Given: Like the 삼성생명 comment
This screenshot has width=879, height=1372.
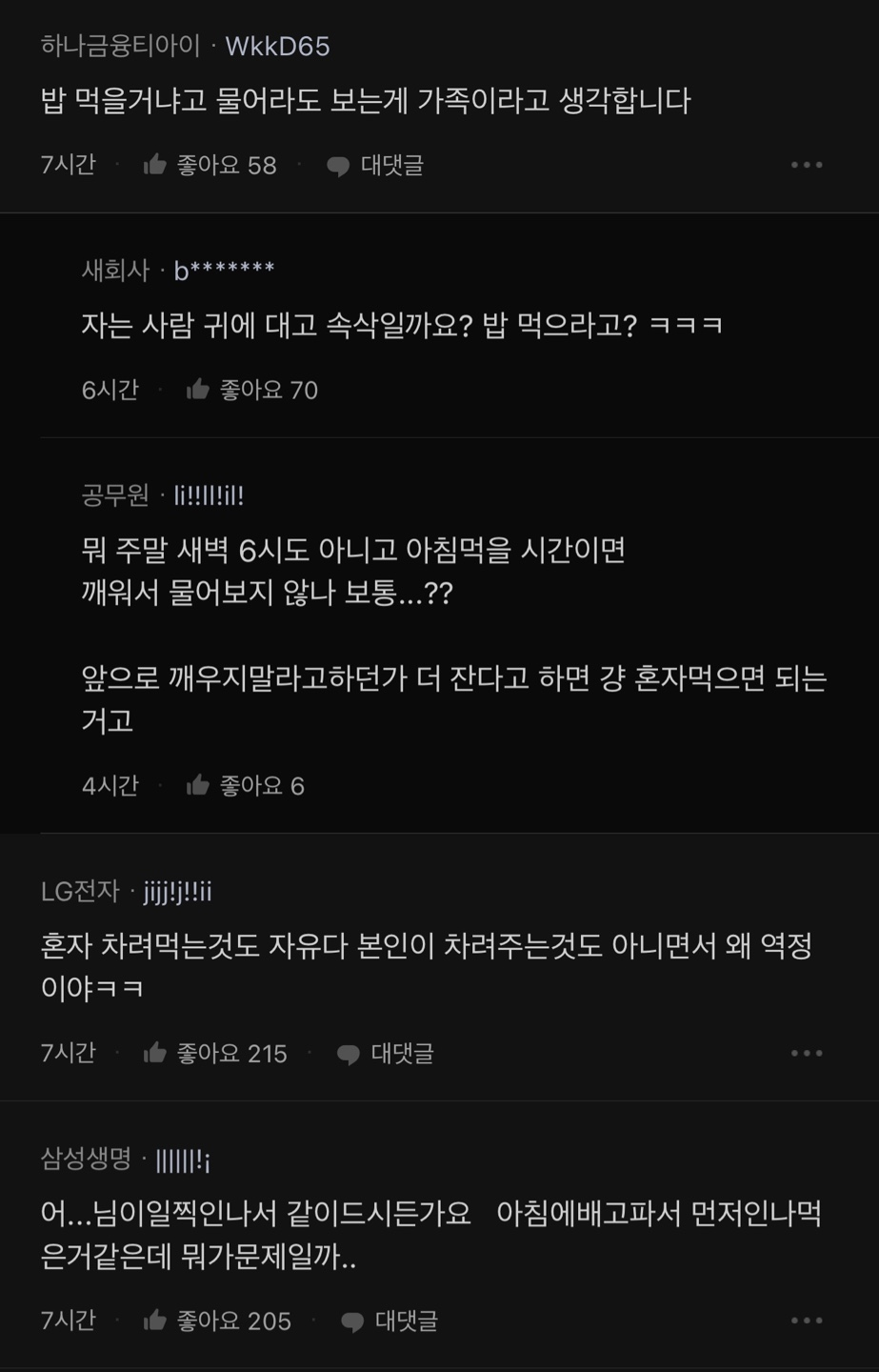Looking at the screenshot, I should click(x=155, y=1322).
